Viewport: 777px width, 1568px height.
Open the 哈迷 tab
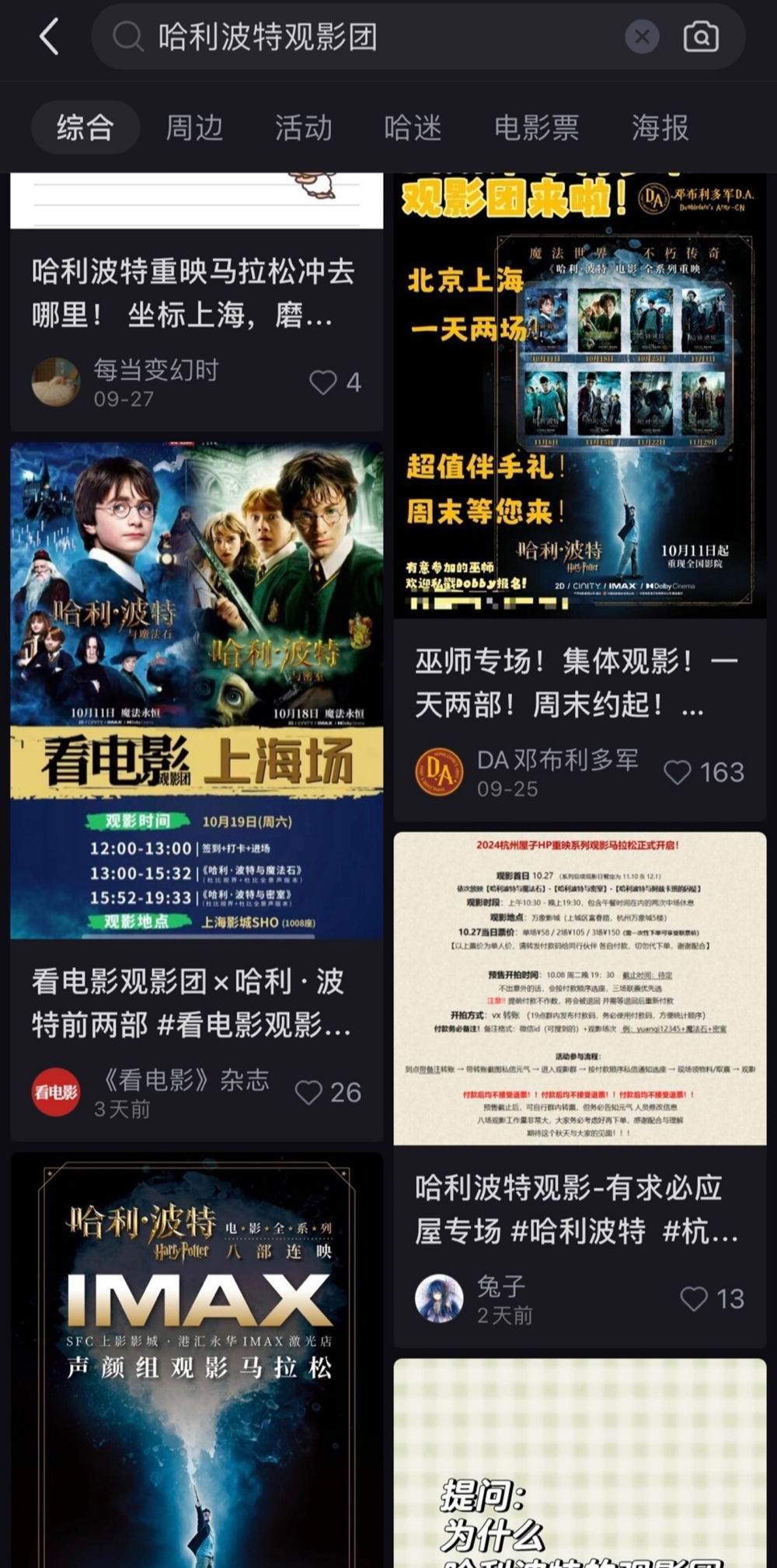(413, 127)
